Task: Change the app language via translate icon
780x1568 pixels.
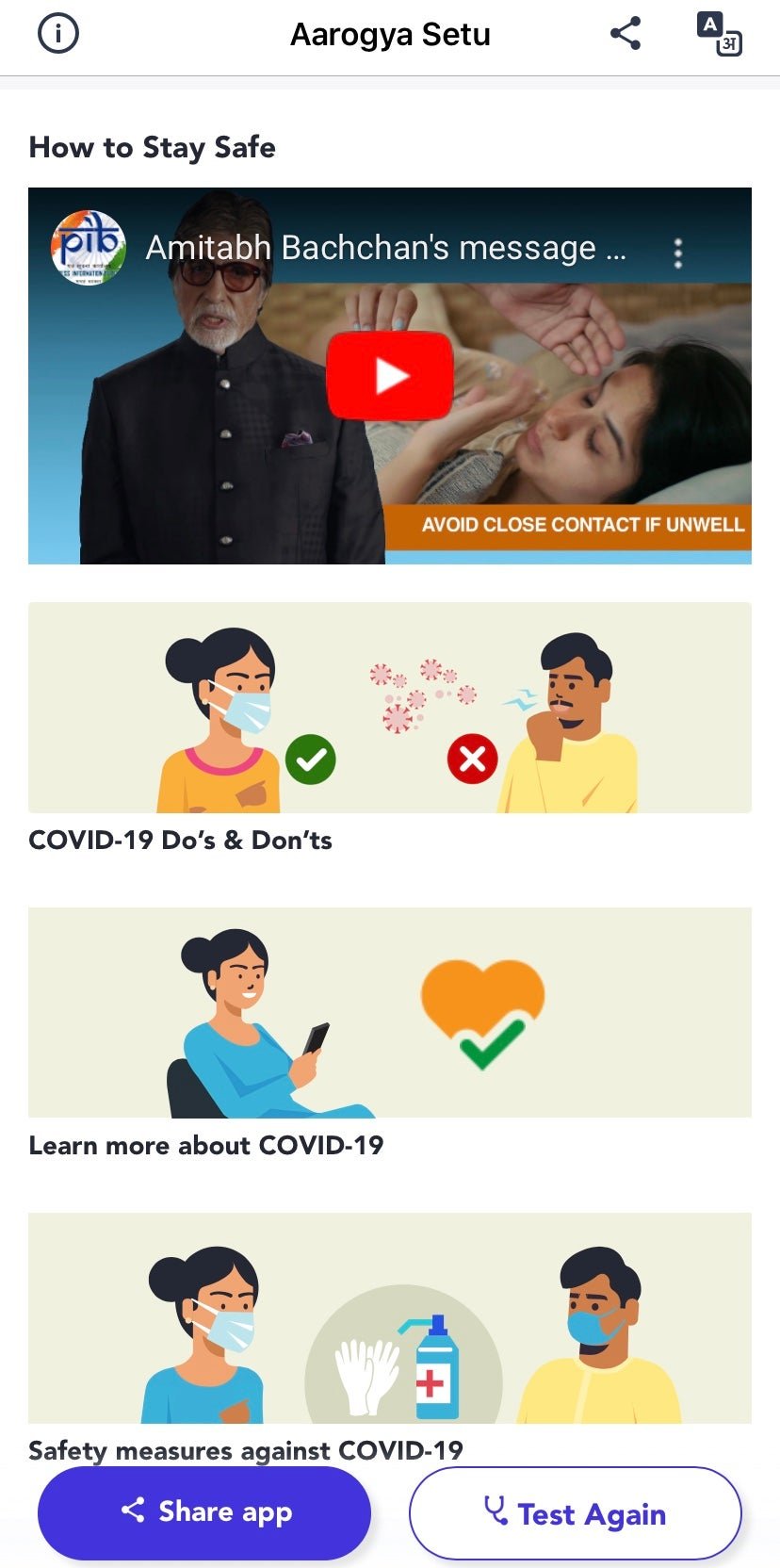Action: click(719, 35)
